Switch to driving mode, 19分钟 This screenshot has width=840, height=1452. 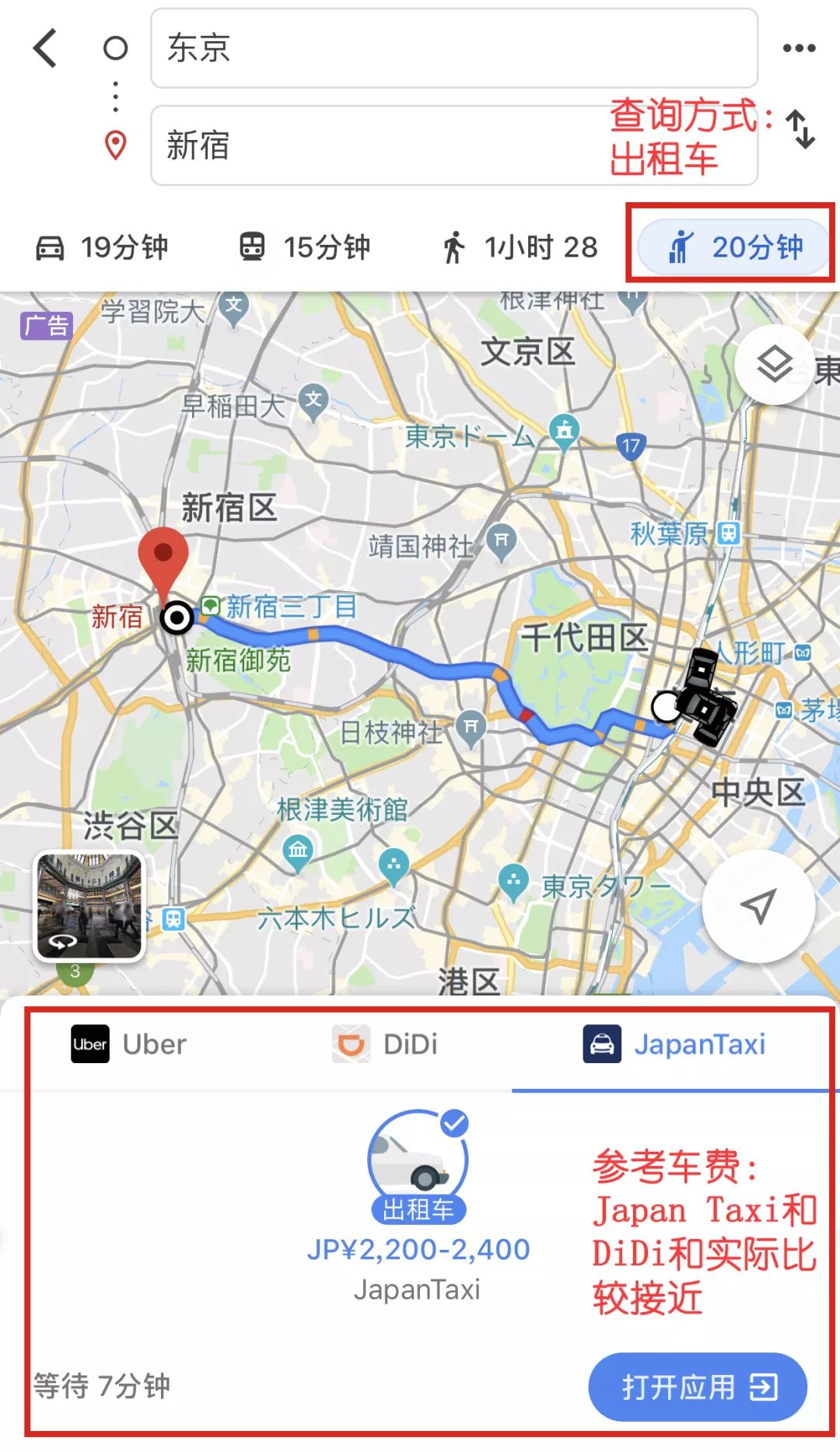click(102, 247)
